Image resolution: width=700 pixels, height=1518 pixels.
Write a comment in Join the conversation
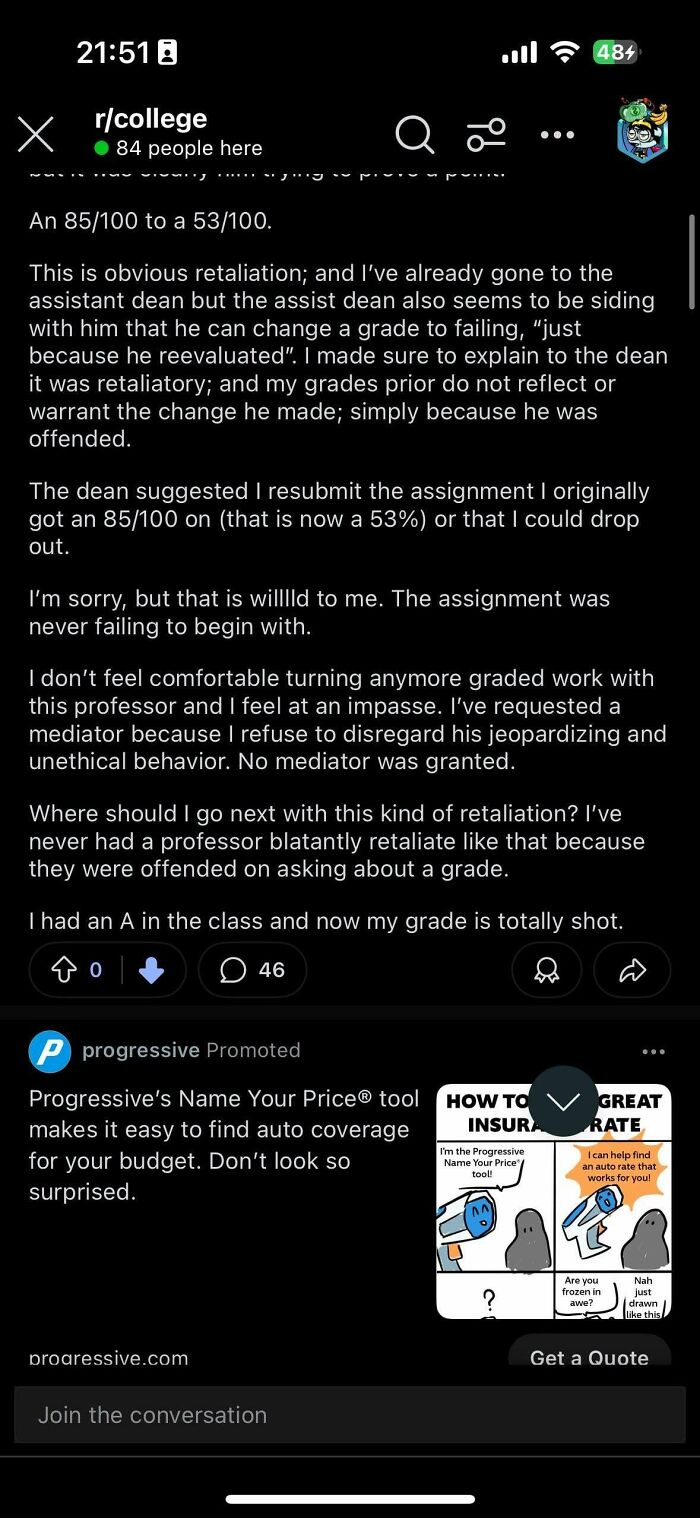coord(350,1415)
